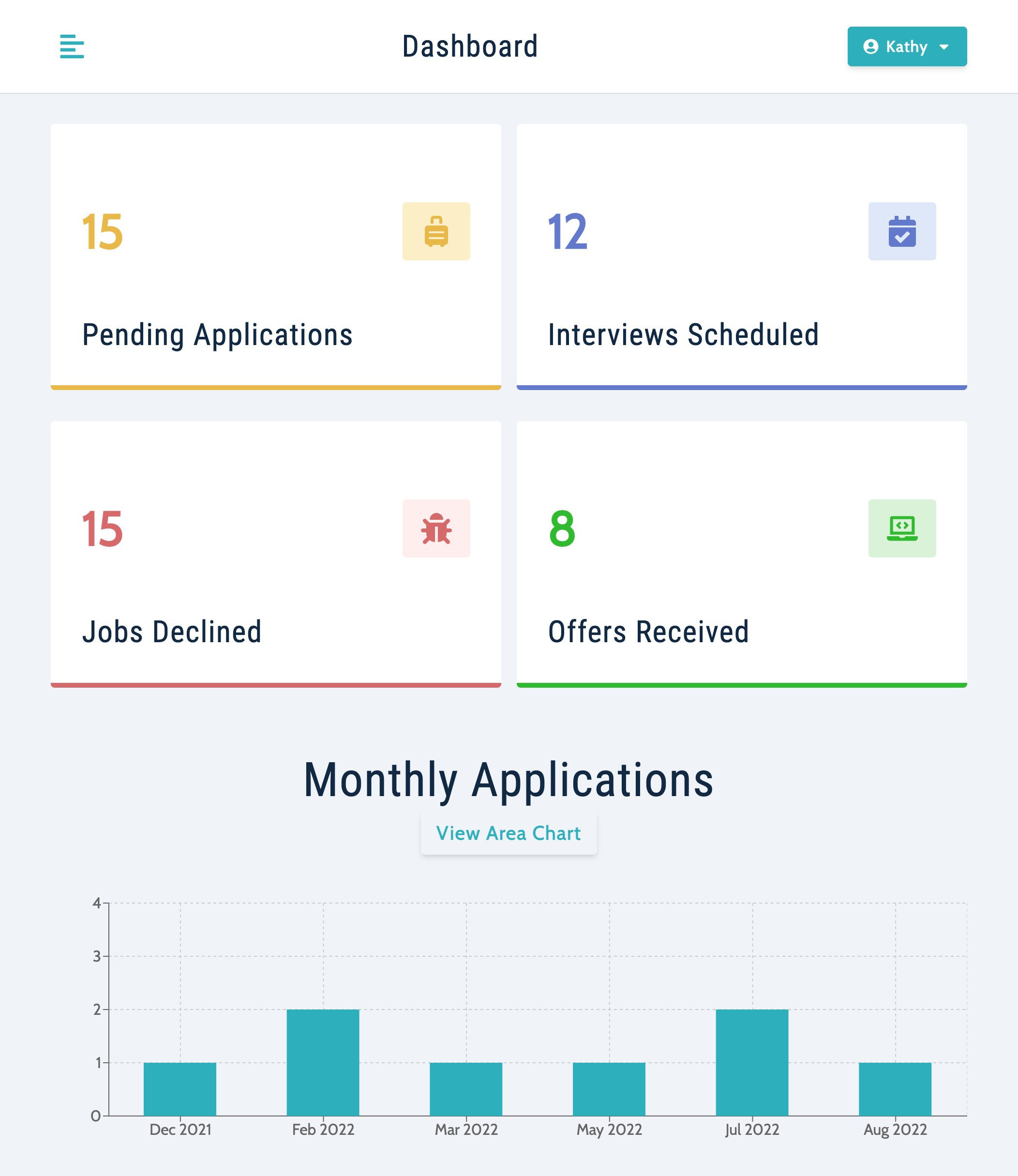Click the Dashboard page title
1018x1176 pixels.
tap(470, 46)
